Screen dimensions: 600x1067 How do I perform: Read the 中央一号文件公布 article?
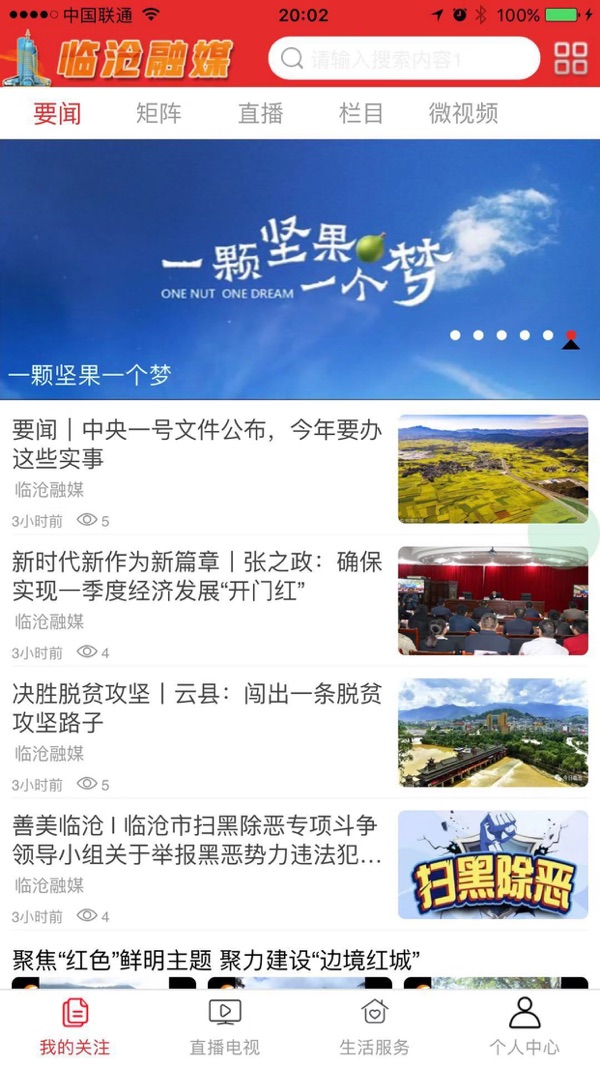point(198,445)
